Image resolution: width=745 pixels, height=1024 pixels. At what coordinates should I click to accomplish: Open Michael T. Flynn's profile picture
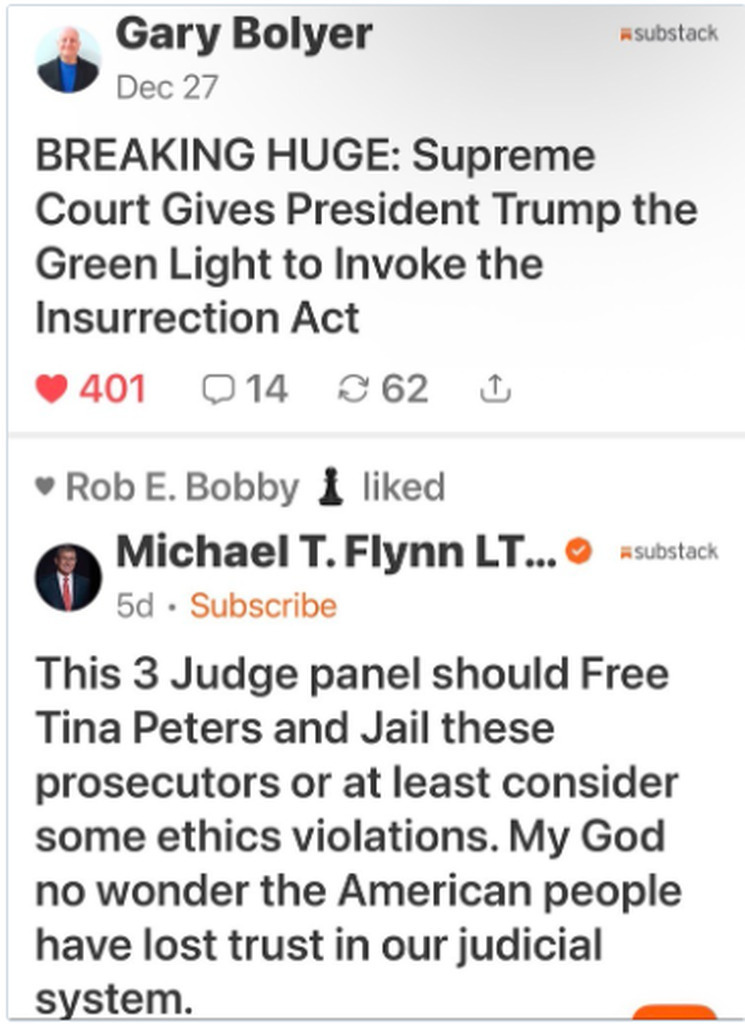click(x=69, y=578)
